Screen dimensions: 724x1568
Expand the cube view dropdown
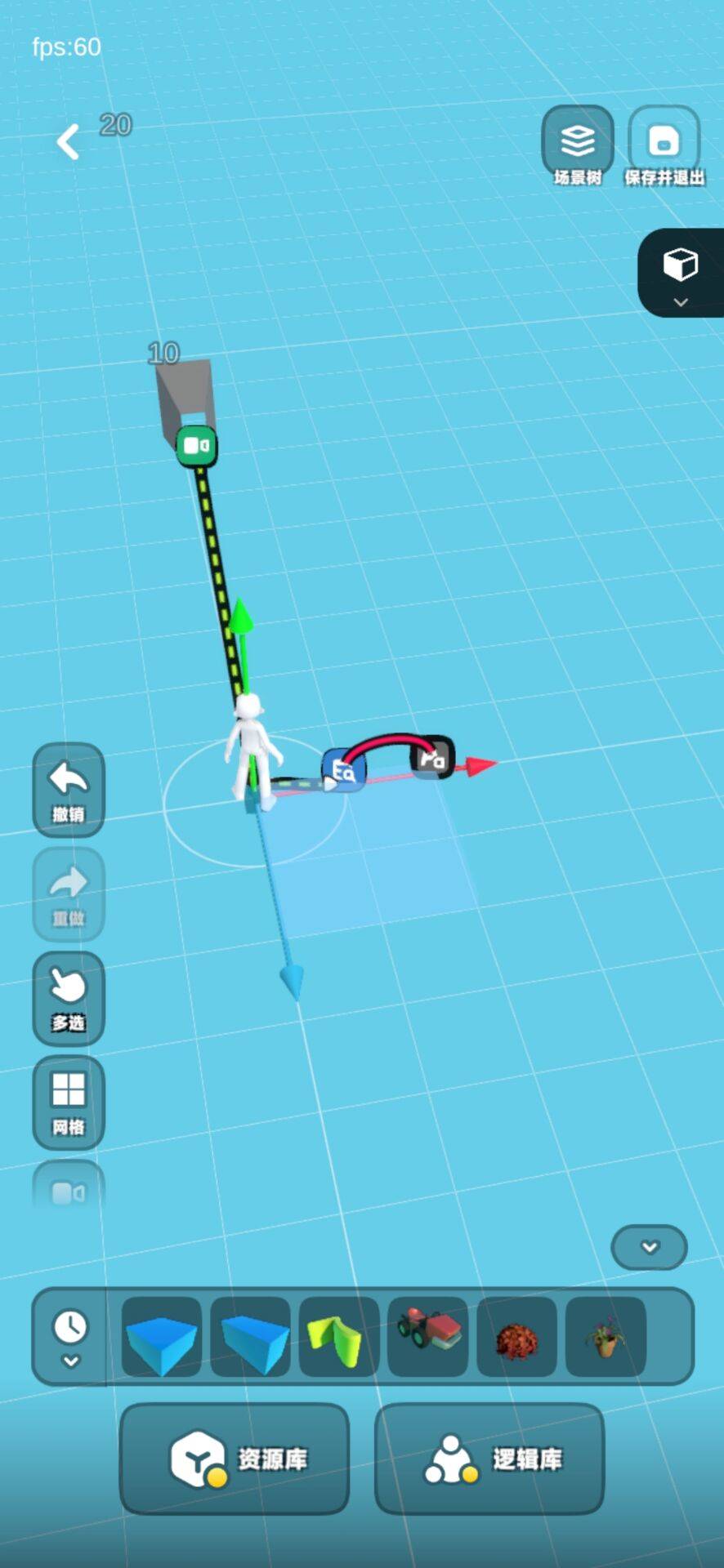coord(680,273)
